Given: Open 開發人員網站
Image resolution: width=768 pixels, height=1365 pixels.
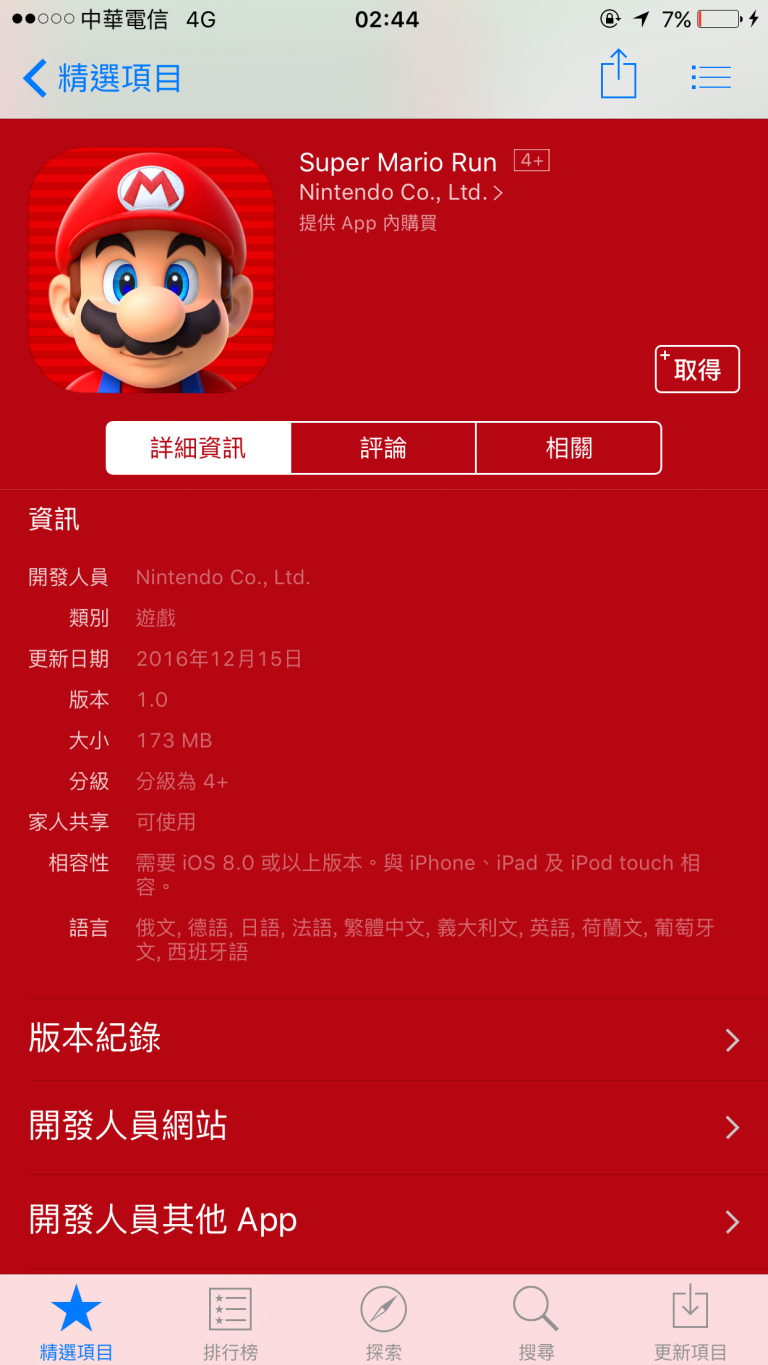Looking at the screenshot, I should click(384, 1127).
